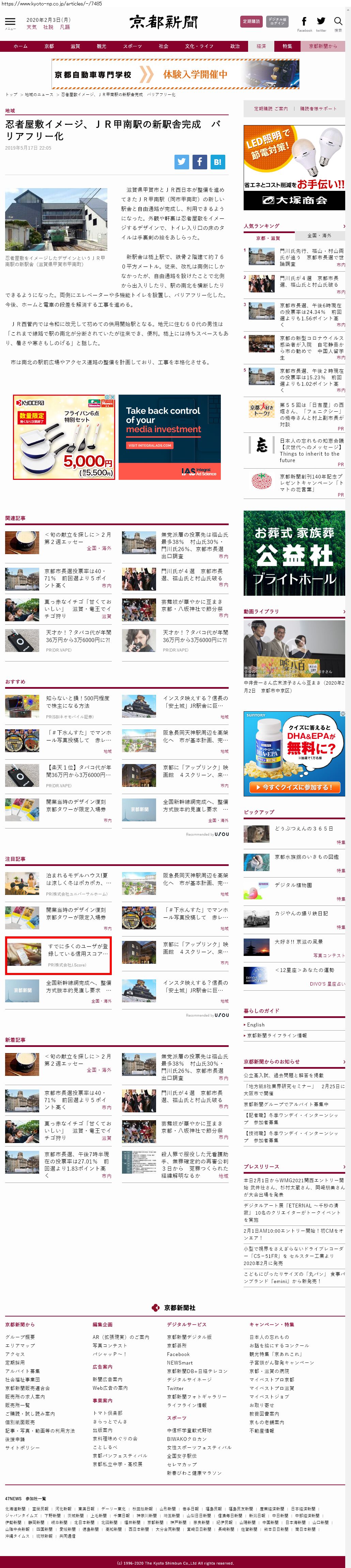Follow the 地域のニュース breadcrumb
Viewport: 351px width, 1568px height.
39,94
